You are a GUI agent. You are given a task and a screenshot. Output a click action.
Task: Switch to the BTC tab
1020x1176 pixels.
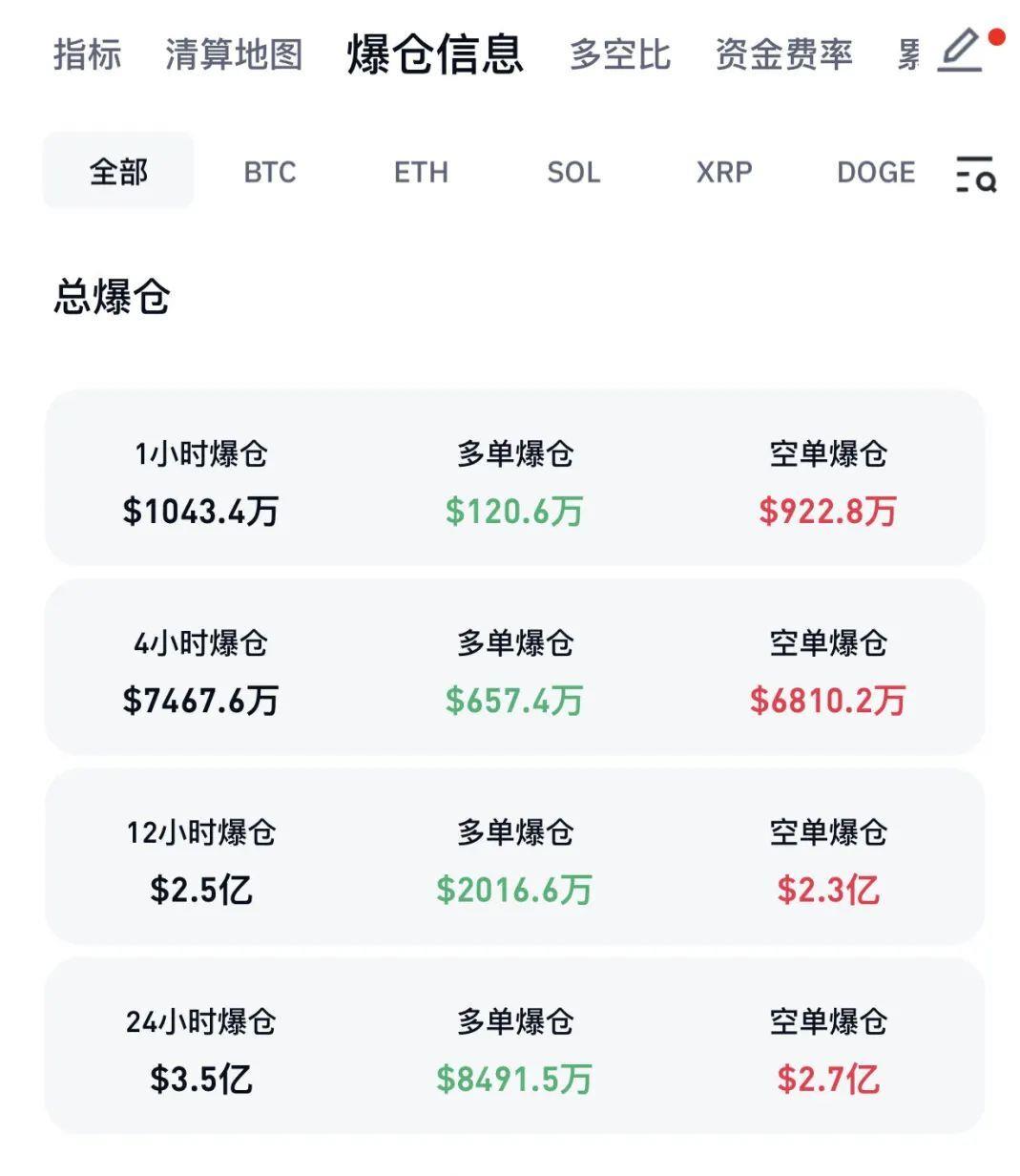270,173
